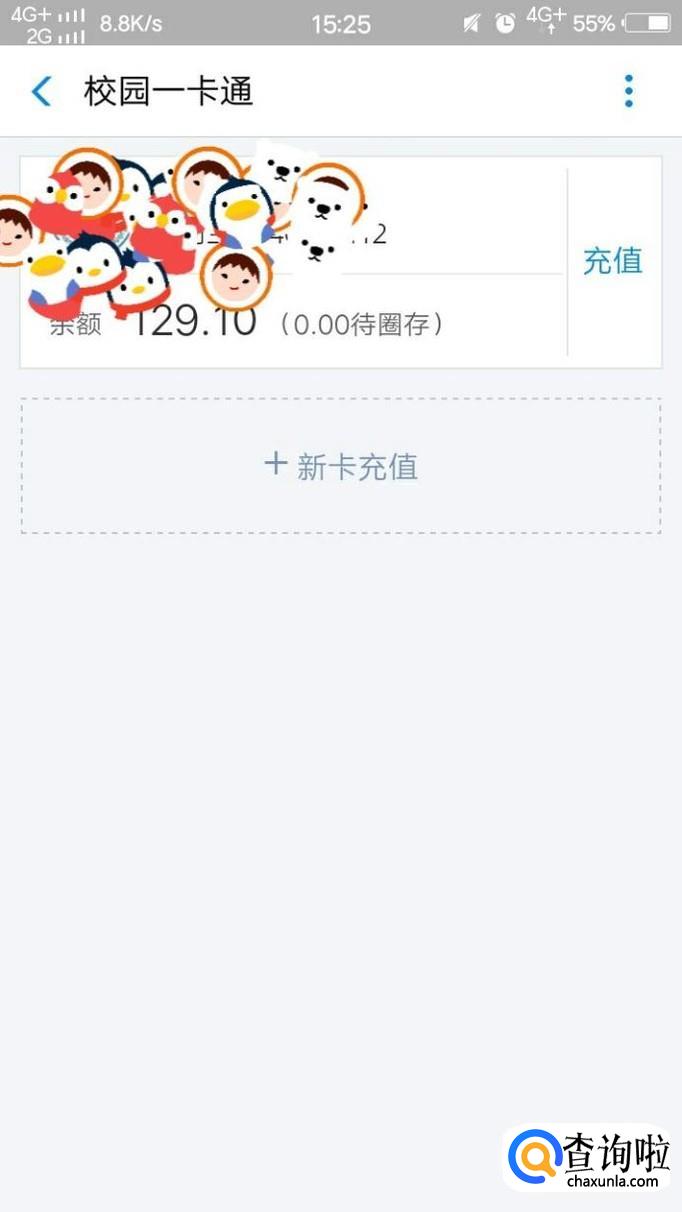This screenshot has width=682, height=1212.
Task: Add a new card via 新卡充值
Action: click(x=341, y=466)
